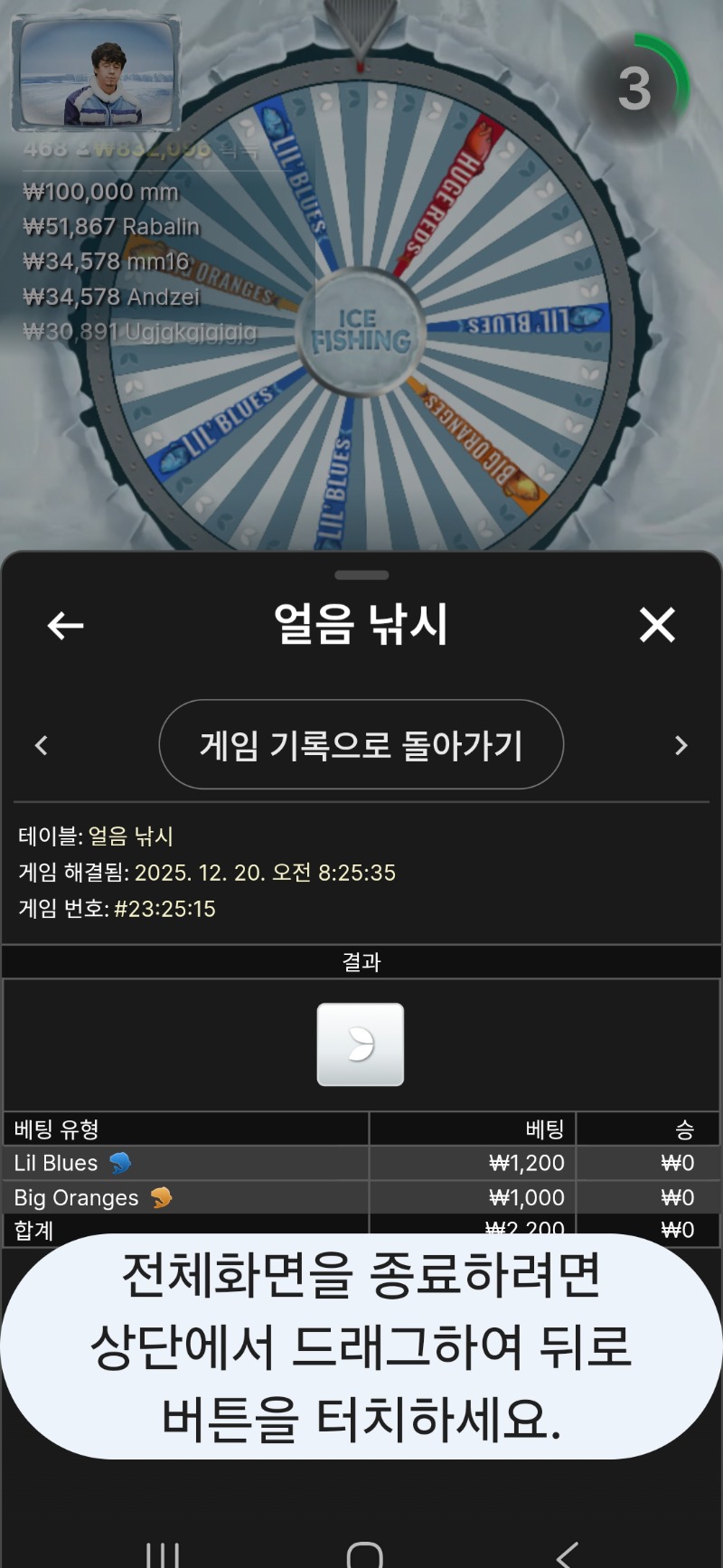The width and height of the screenshot is (723, 1568).
Task: Tap the system home button
Action: tap(364, 1554)
